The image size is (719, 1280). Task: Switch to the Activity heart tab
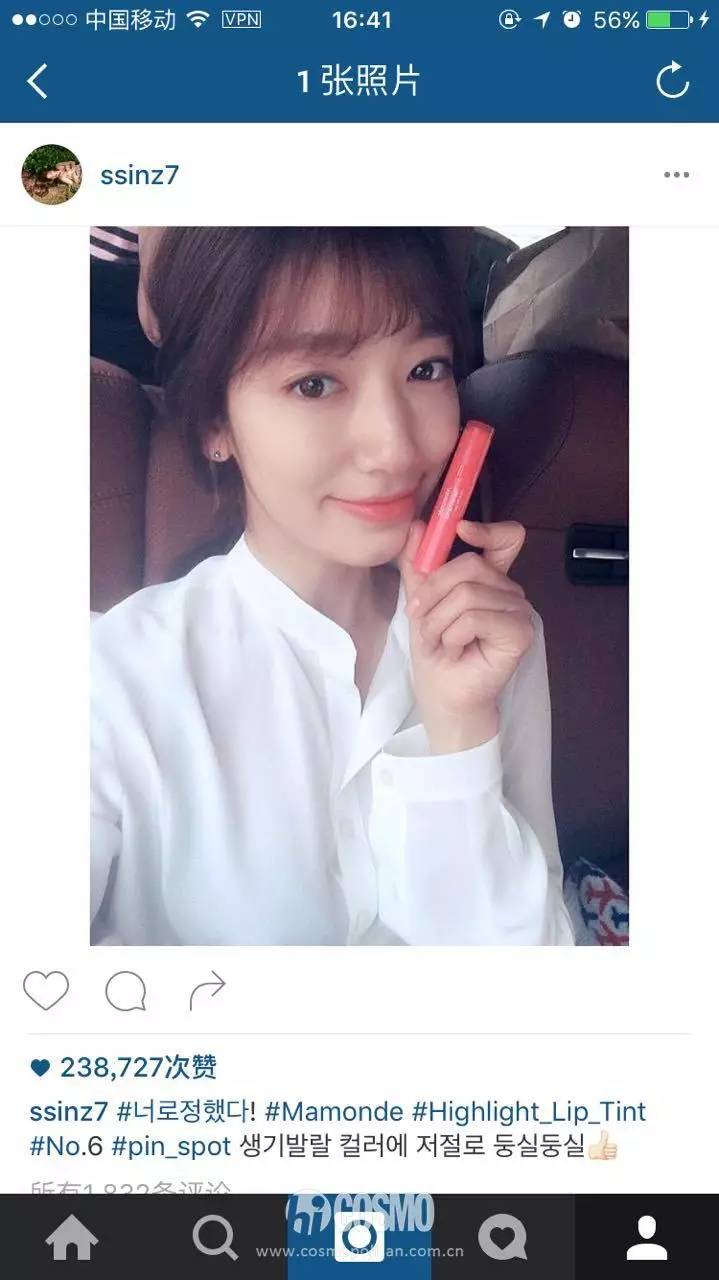(x=502, y=1239)
